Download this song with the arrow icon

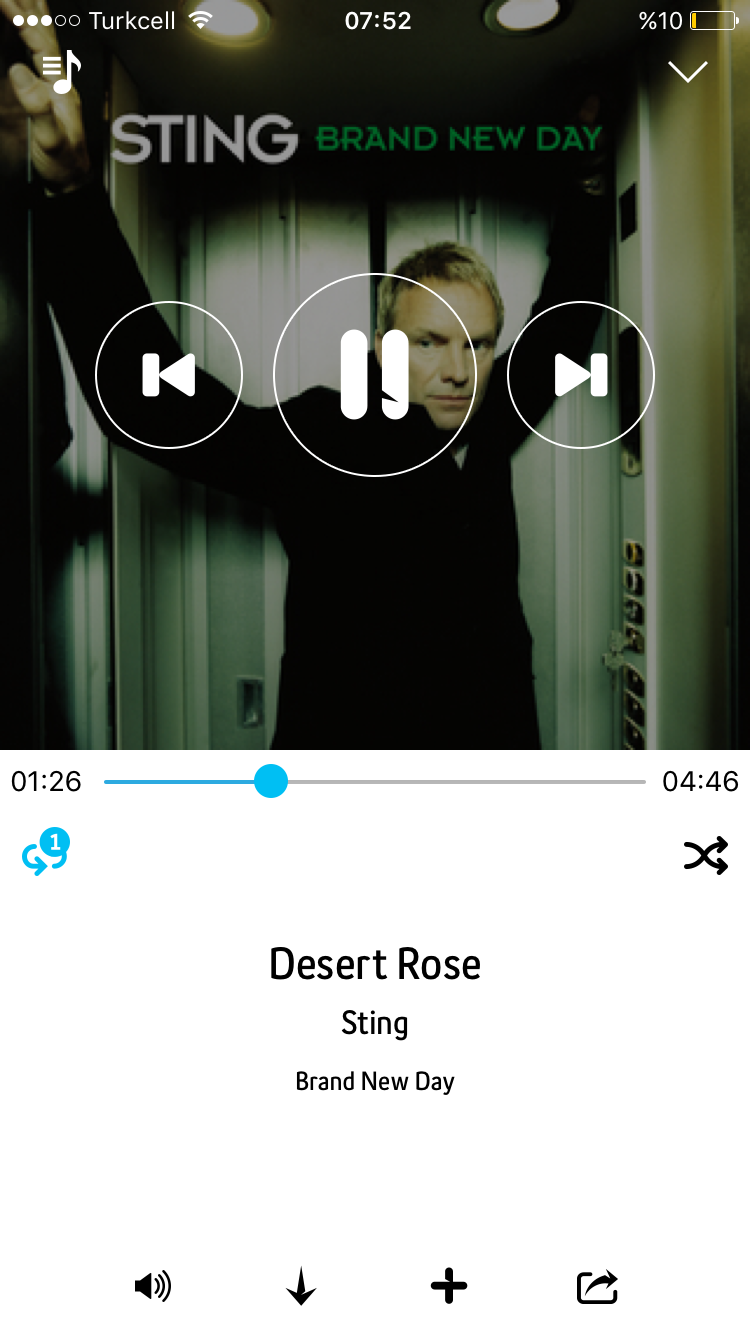click(x=301, y=1286)
